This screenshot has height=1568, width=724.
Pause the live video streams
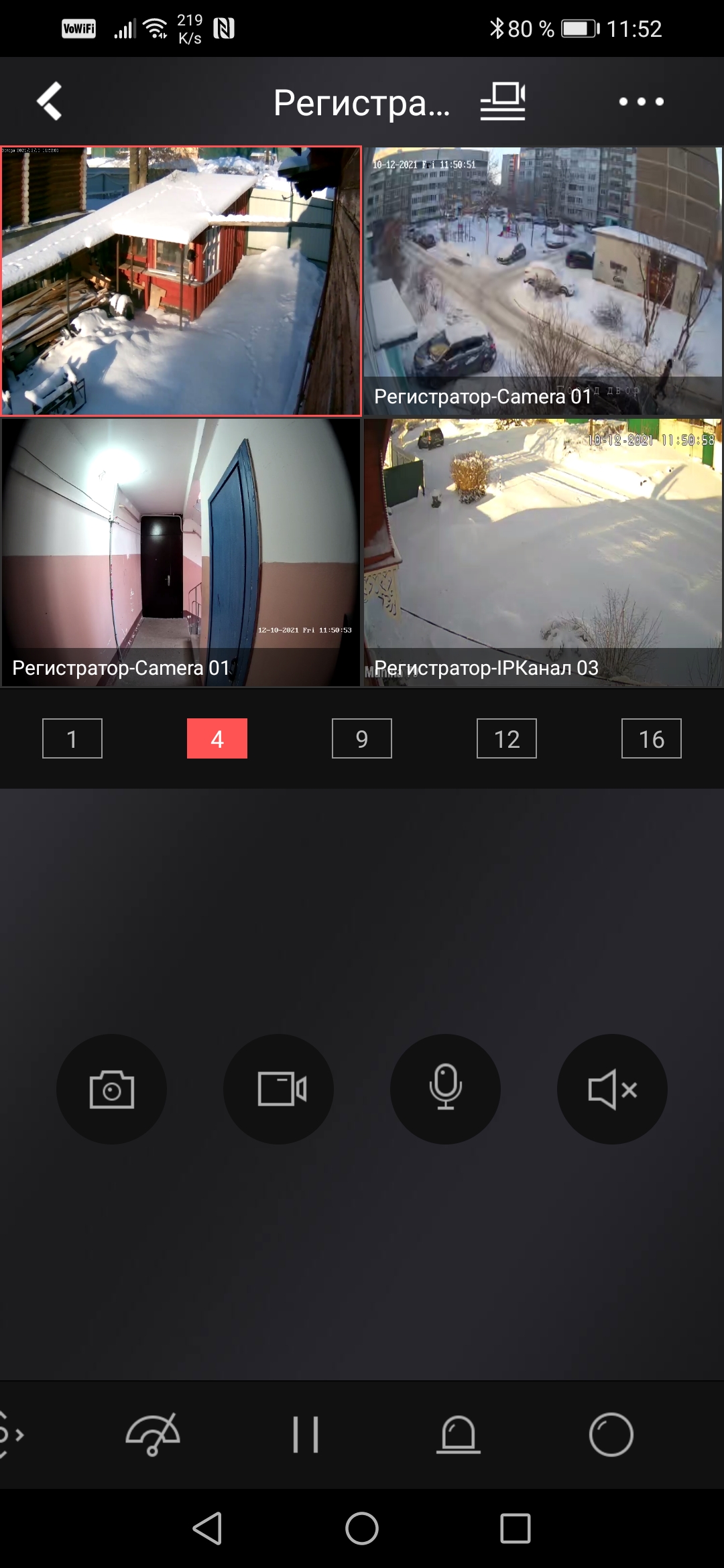coord(306,1435)
